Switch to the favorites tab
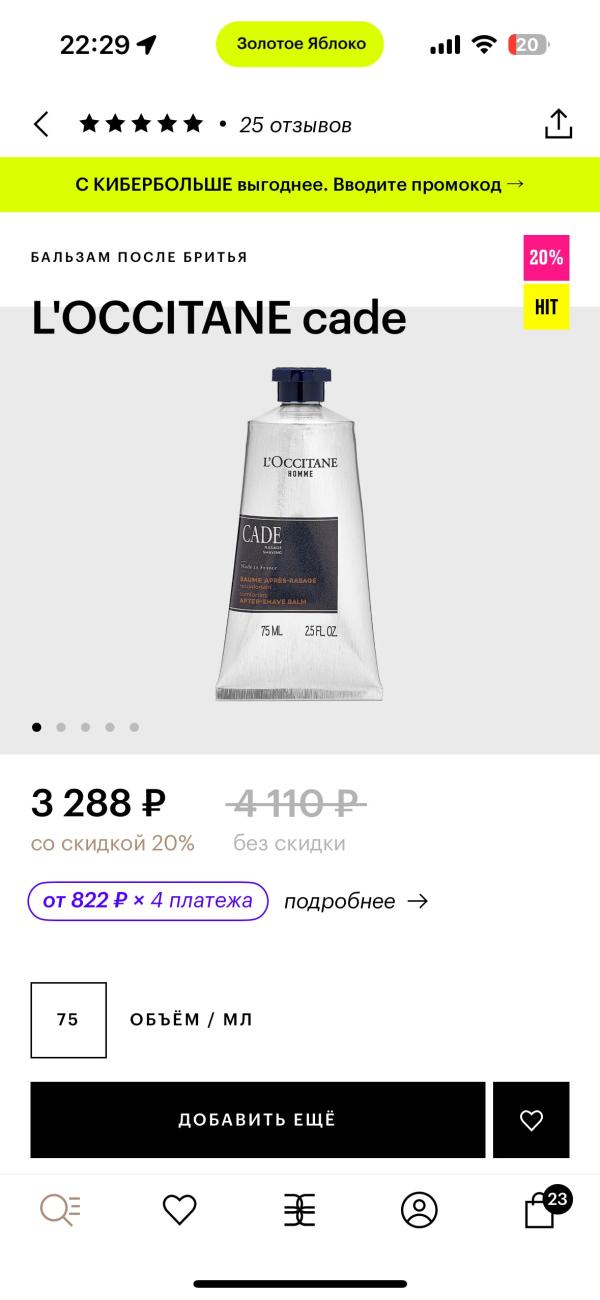The width and height of the screenshot is (600, 1300). point(180,1210)
